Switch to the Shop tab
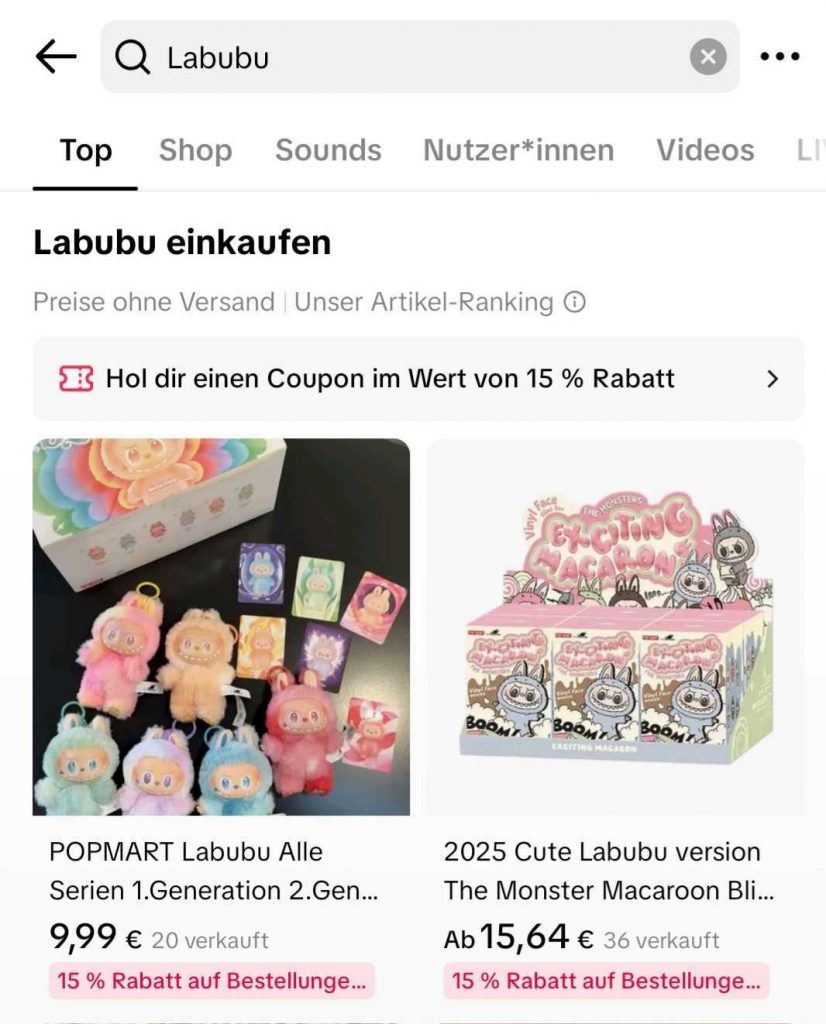 (195, 150)
